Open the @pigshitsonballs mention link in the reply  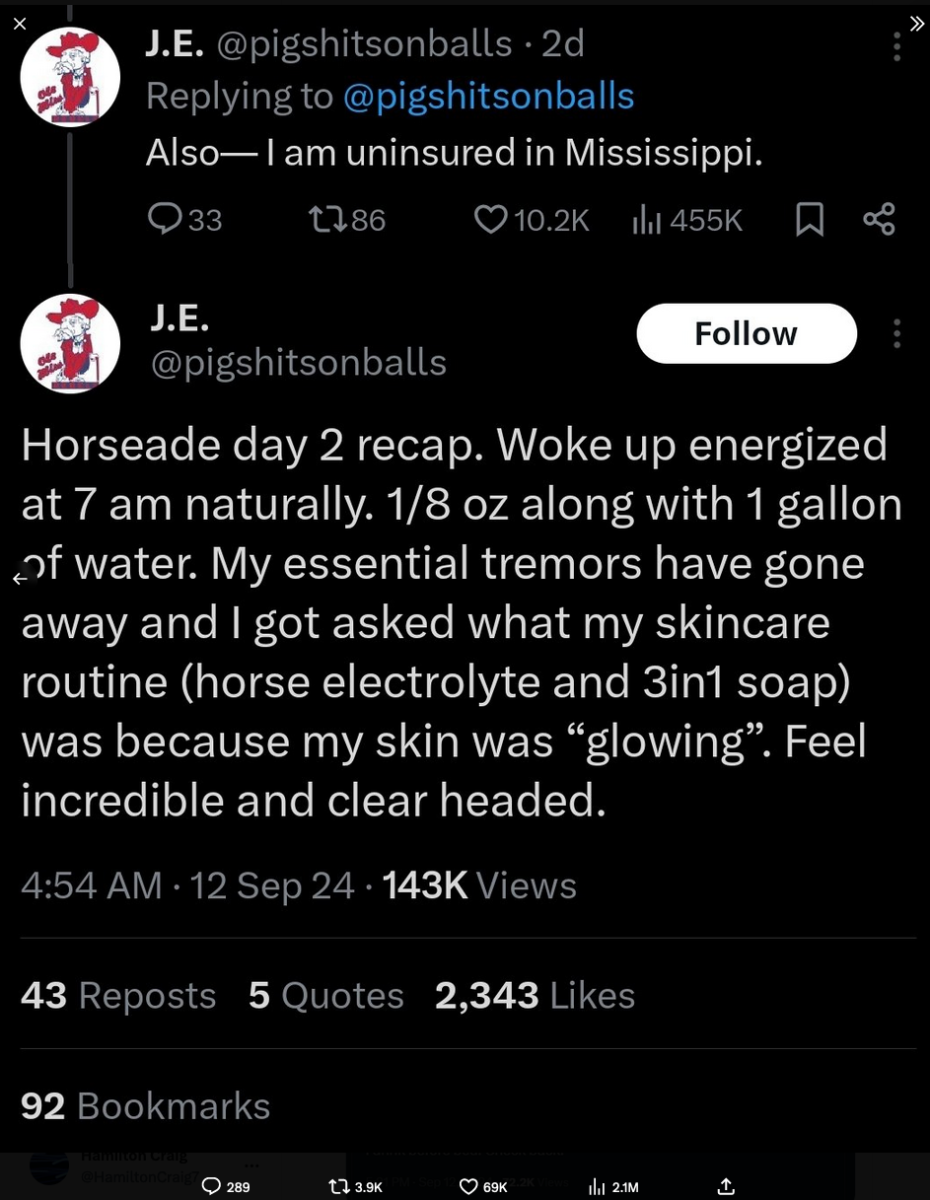click(488, 96)
